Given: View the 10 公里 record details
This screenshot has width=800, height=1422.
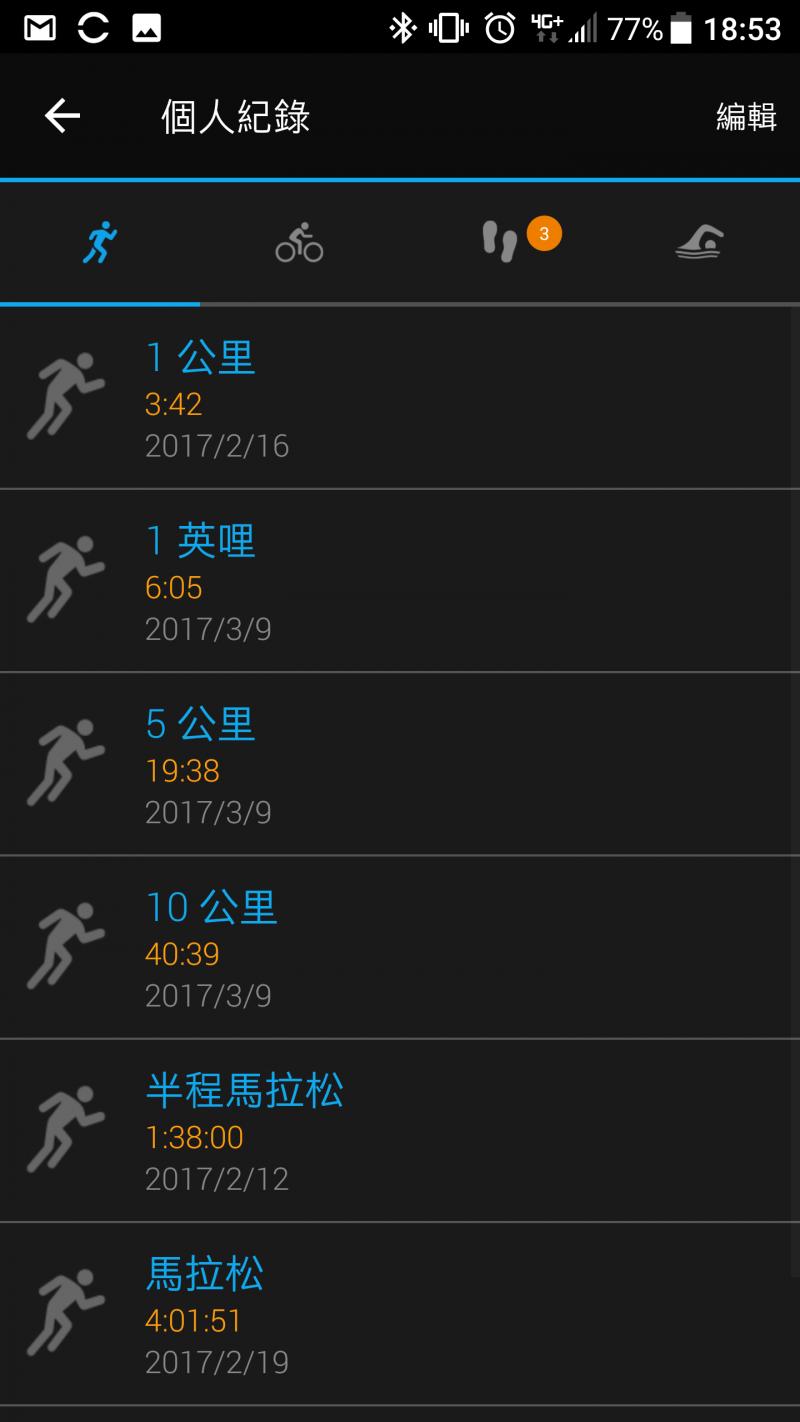Looking at the screenshot, I should (x=400, y=948).
